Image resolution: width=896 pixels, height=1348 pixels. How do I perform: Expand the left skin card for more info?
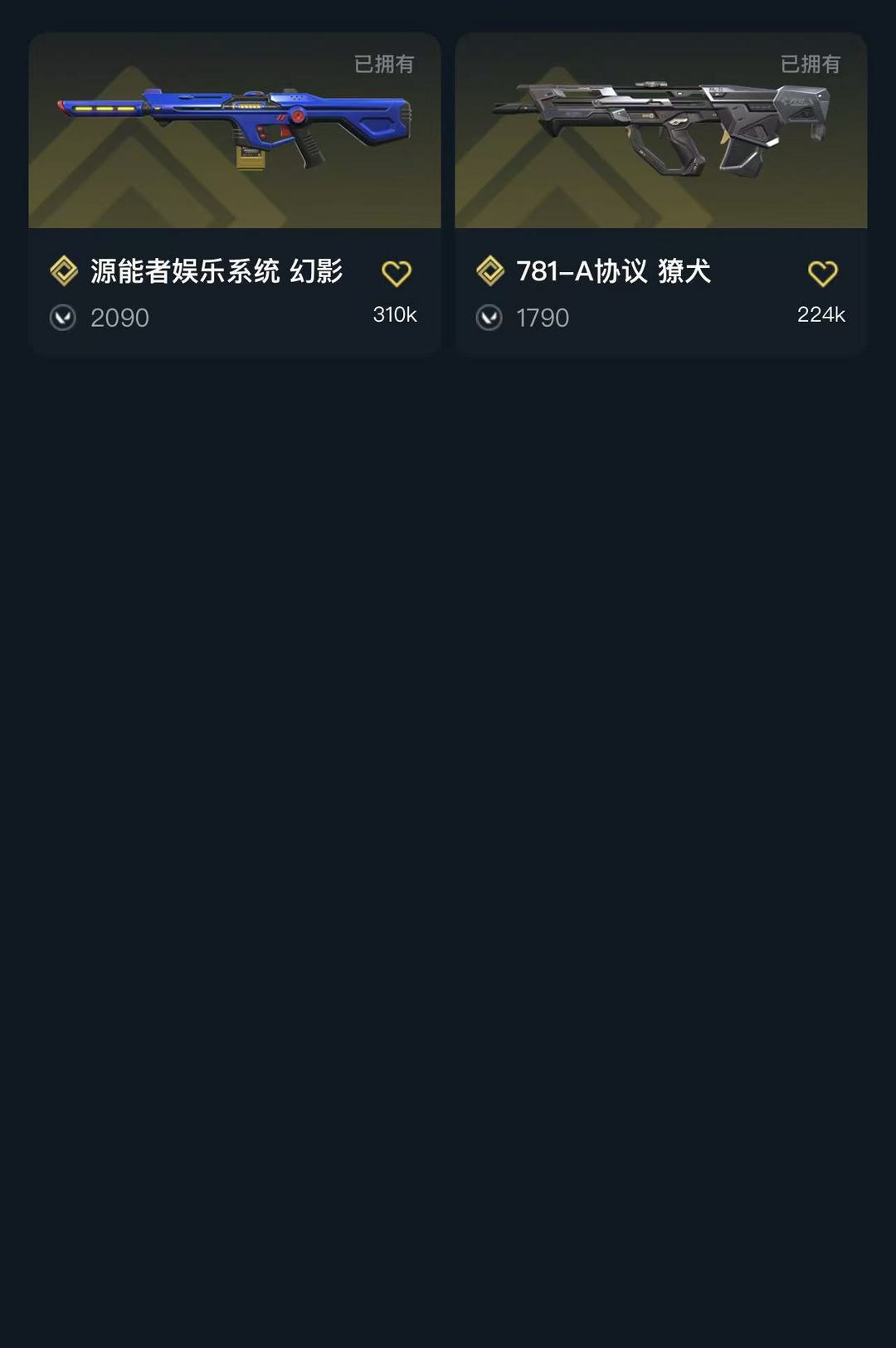click(x=235, y=191)
